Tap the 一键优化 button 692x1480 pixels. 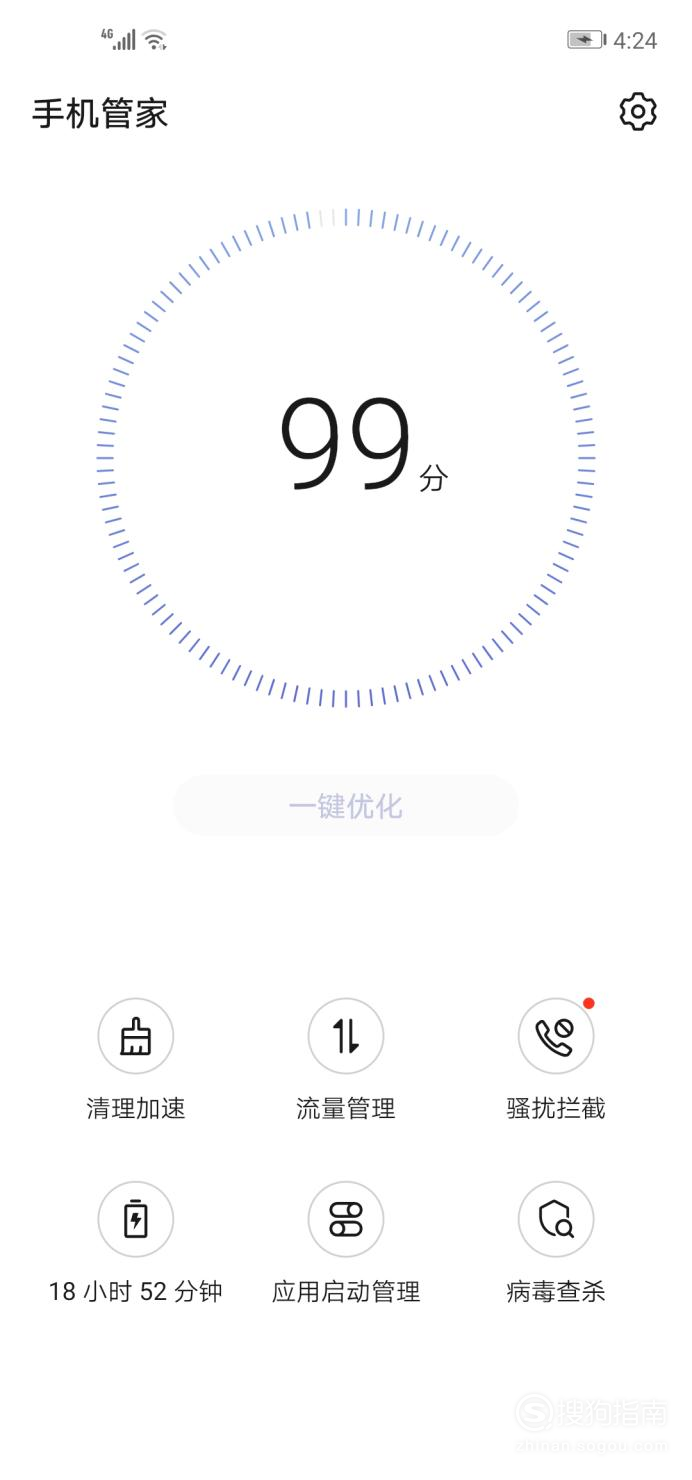346,806
